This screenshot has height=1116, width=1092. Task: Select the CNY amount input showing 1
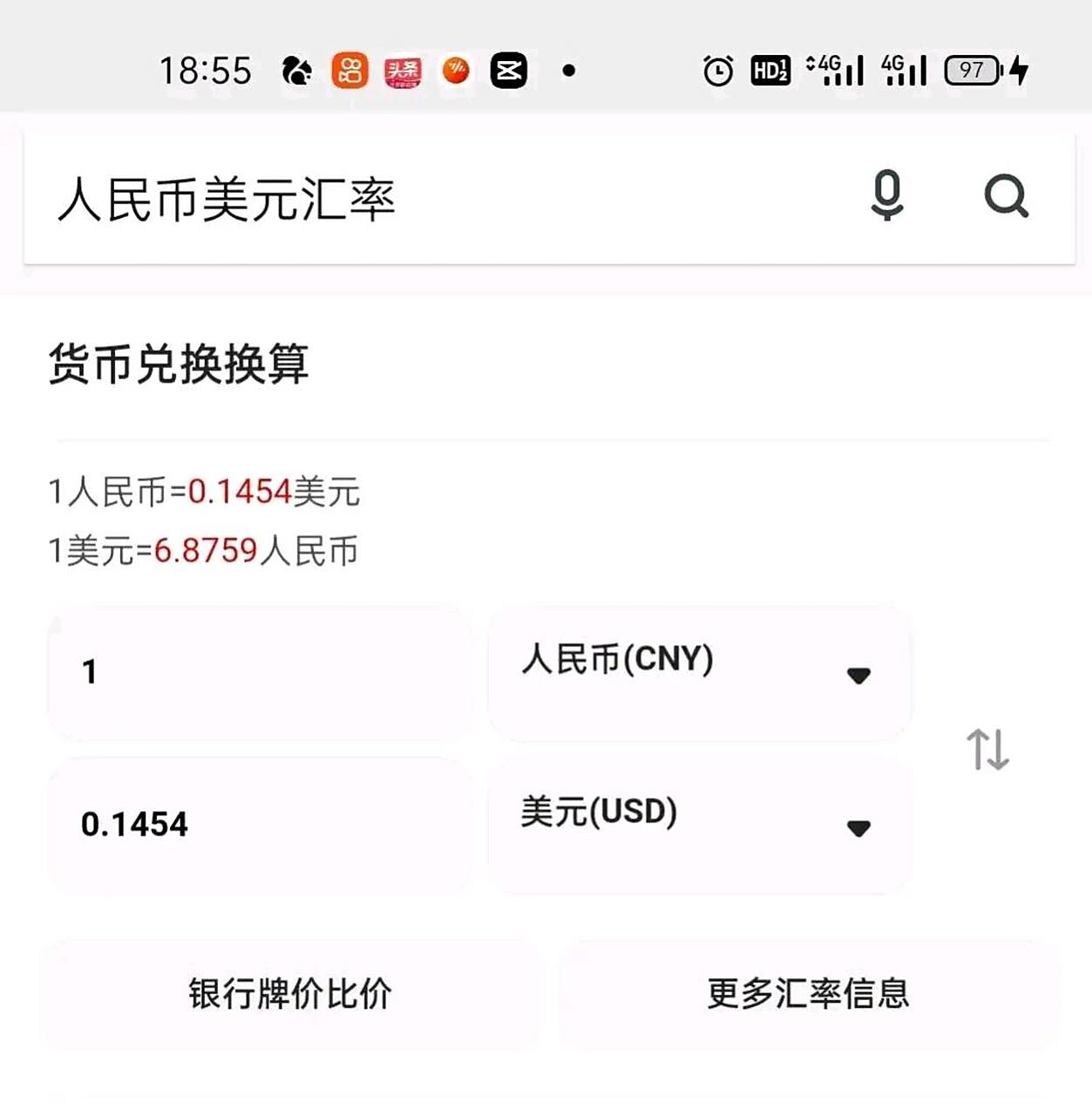(x=260, y=673)
